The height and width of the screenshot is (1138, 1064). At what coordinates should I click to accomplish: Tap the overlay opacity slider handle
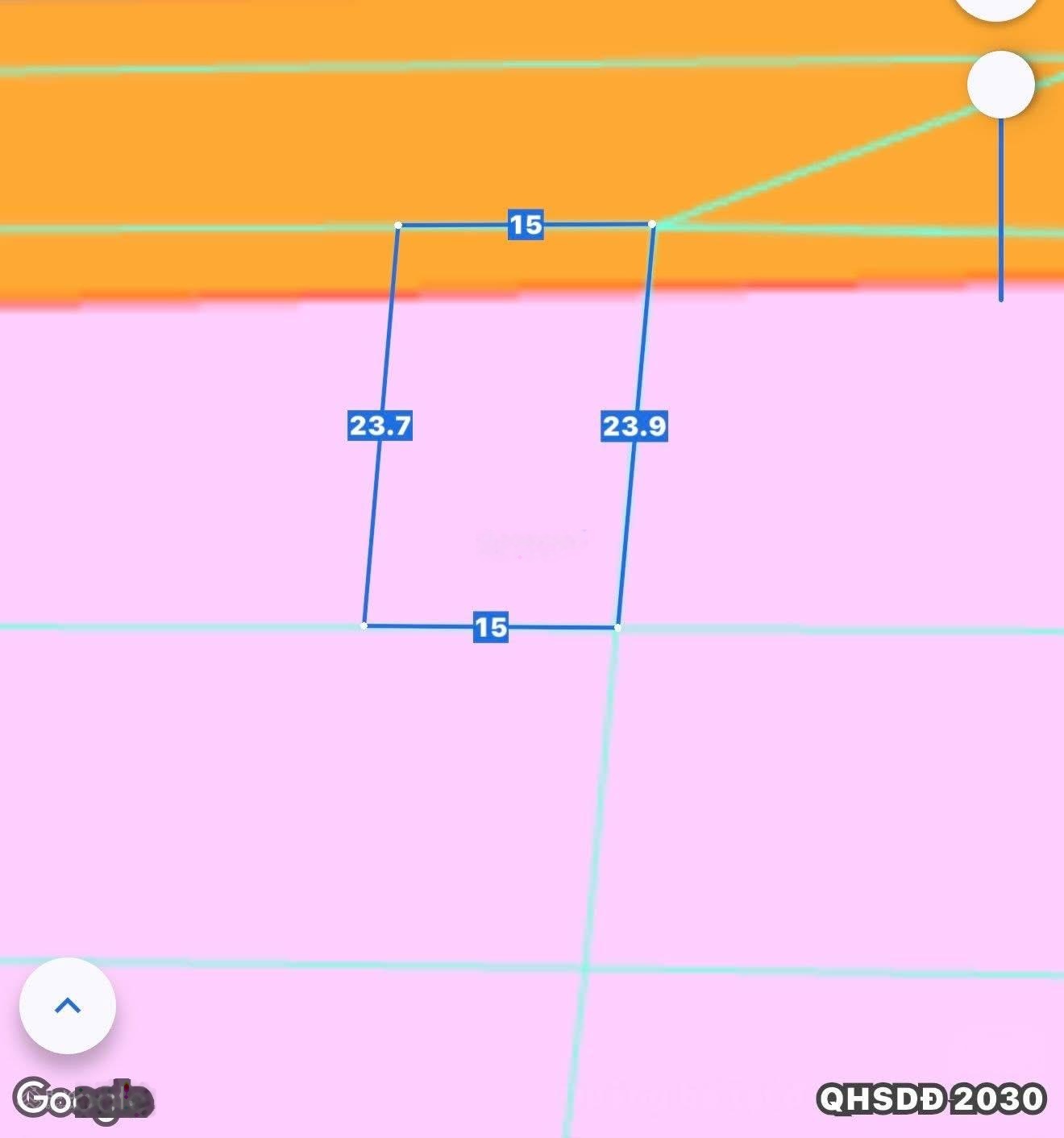1000,84
